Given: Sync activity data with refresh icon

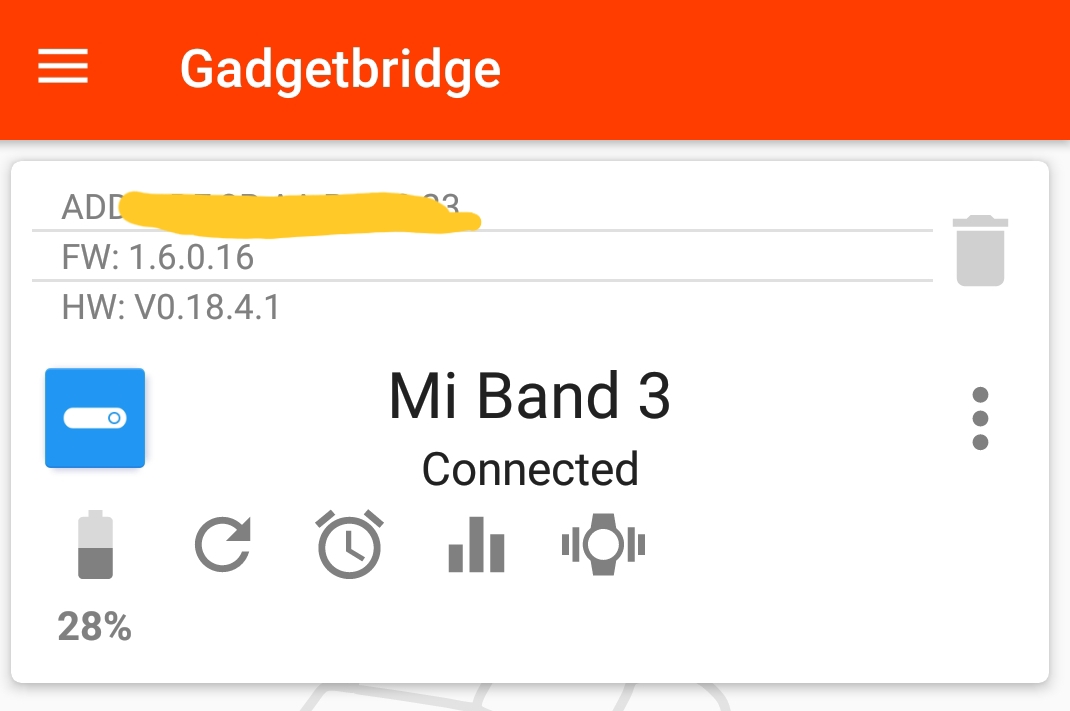Looking at the screenshot, I should (222, 546).
